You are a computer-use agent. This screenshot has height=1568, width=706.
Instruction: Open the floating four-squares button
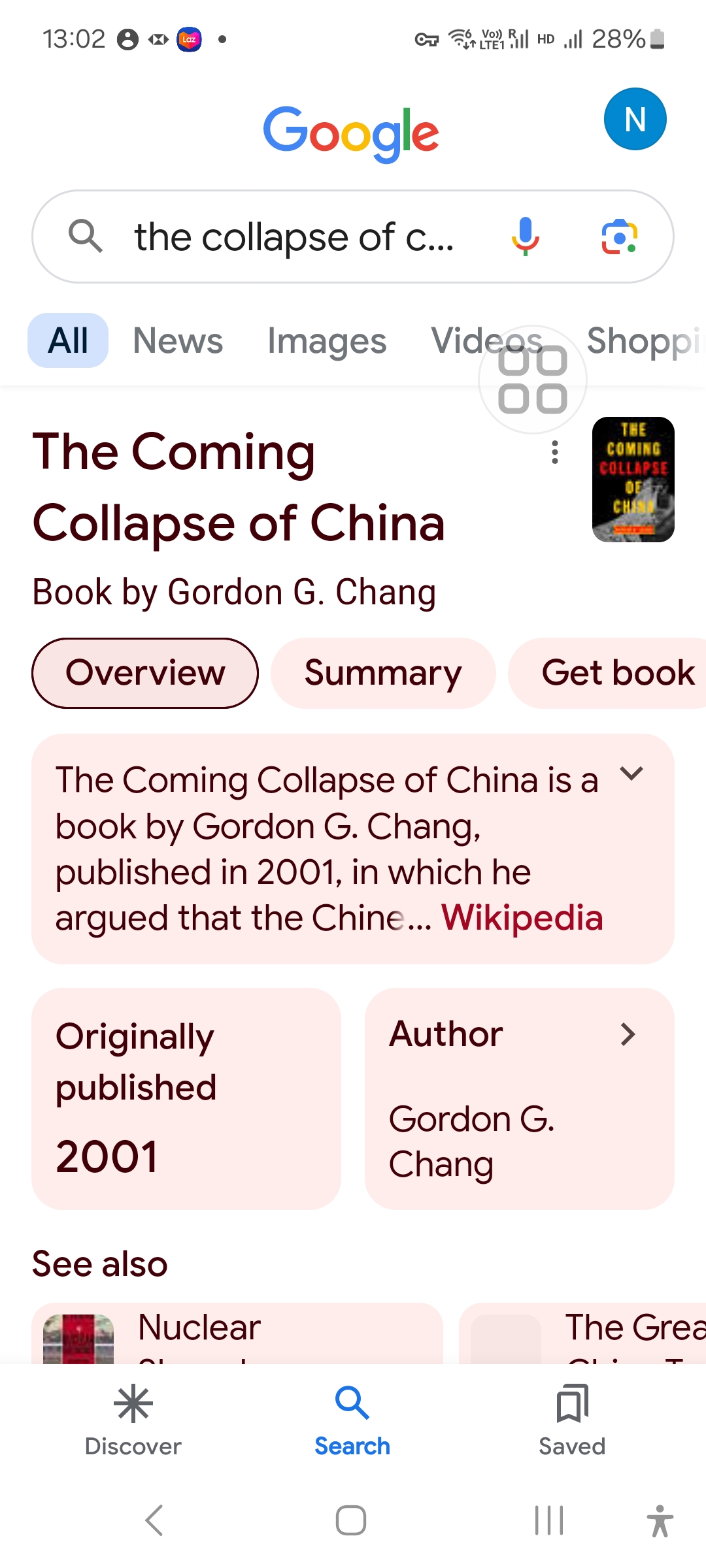(533, 380)
